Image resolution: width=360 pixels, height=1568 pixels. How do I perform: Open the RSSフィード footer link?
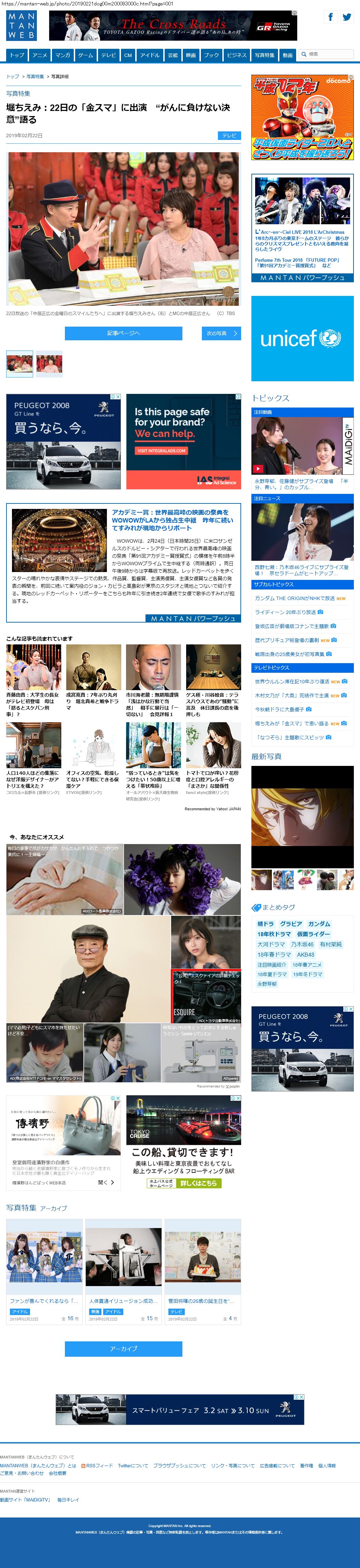point(99,1466)
